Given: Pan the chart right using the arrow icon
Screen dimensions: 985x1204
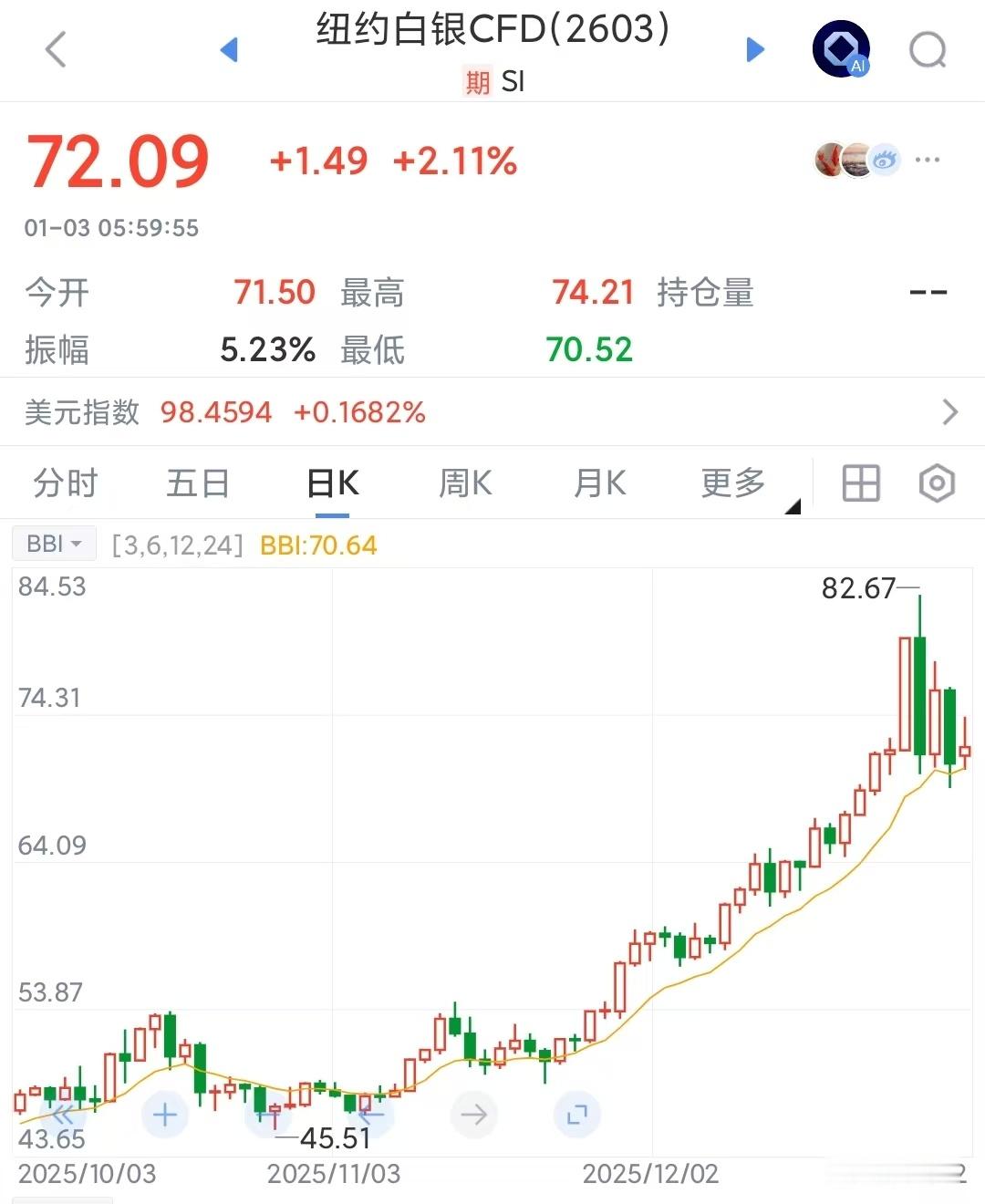Looking at the screenshot, I should 473,1115.
